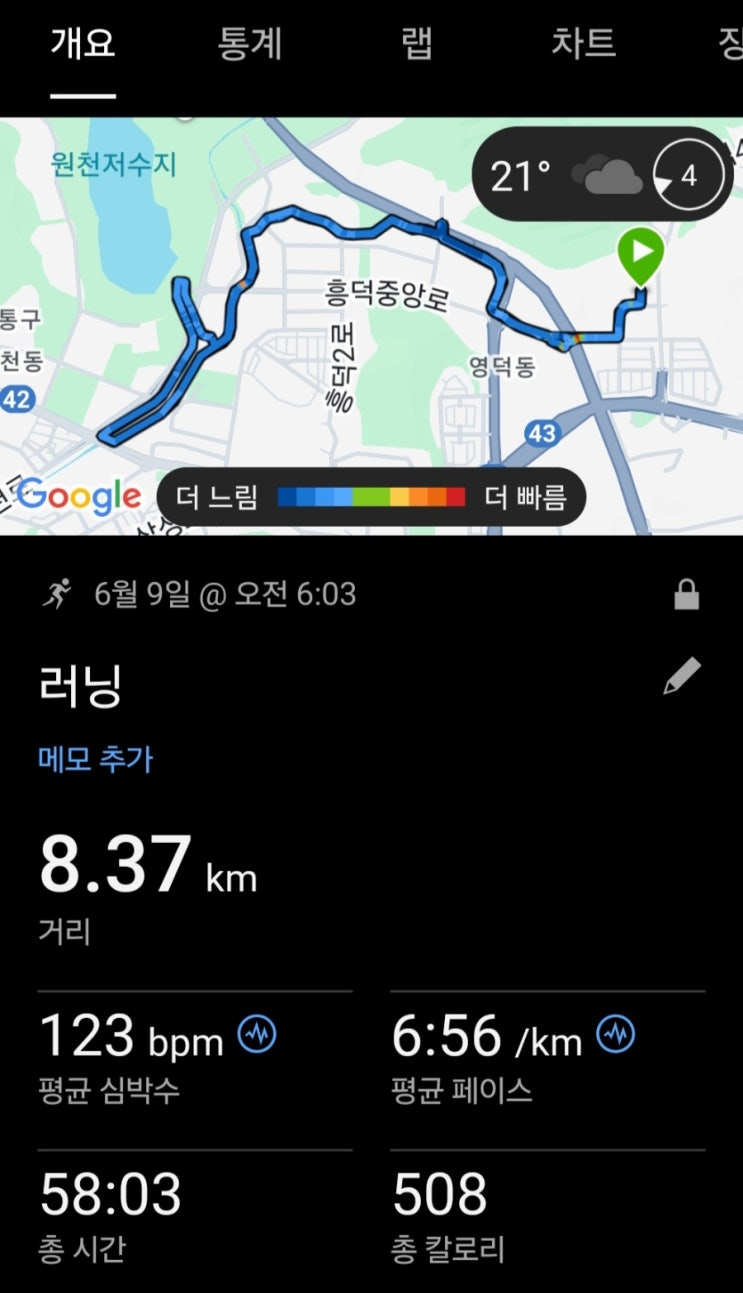Switch to the 통계 tab
Image resolution: width=743 pixels, height=1293 pixels.
(250, 45)
